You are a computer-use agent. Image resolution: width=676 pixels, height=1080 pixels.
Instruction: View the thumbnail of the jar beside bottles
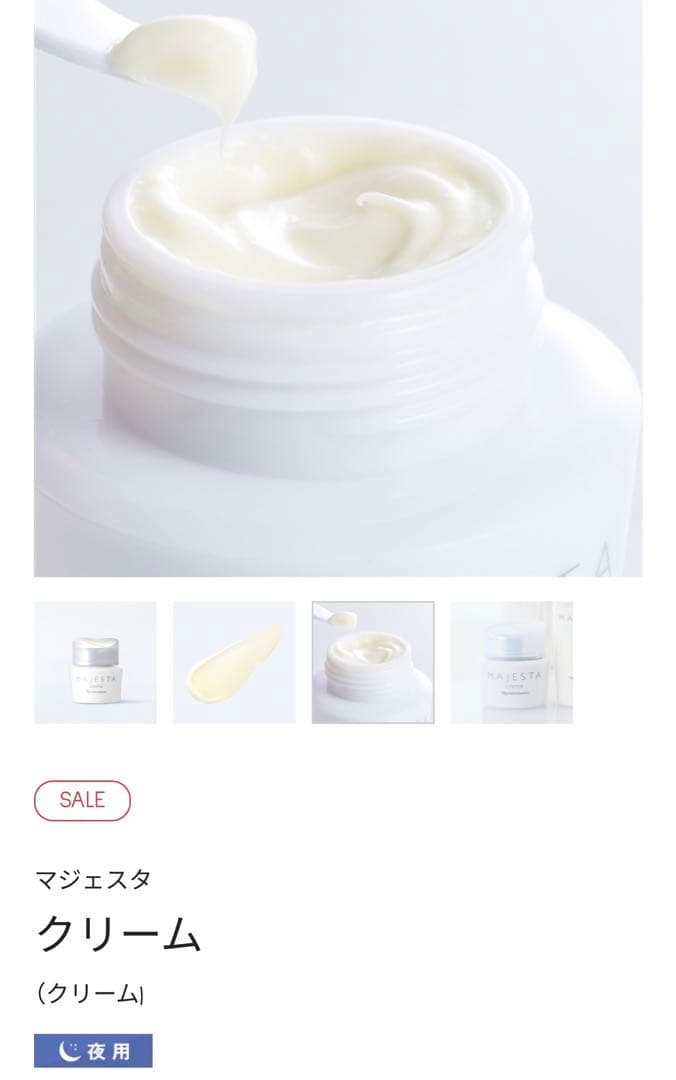tap(511, 662)
